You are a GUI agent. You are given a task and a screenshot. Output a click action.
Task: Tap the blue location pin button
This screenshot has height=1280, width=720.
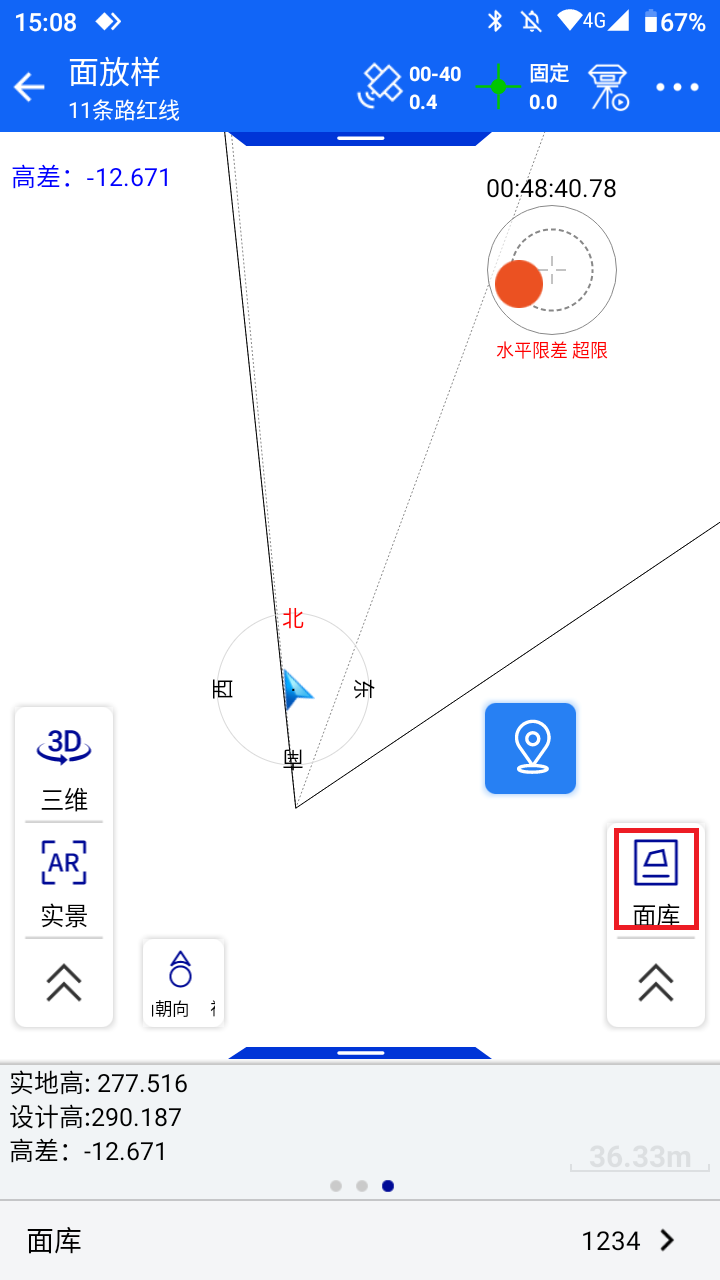(x=531, y=749)
